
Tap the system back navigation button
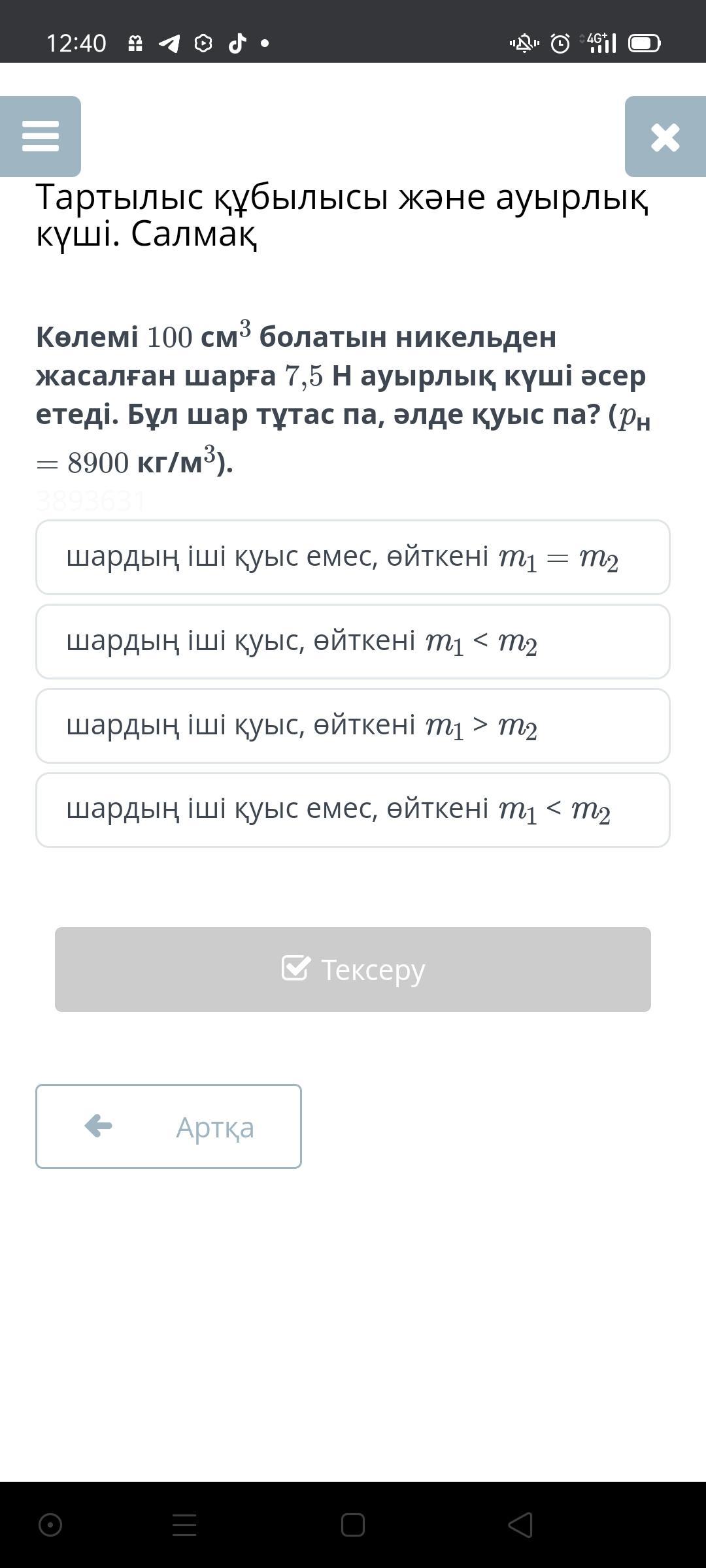click(520, 1526)
